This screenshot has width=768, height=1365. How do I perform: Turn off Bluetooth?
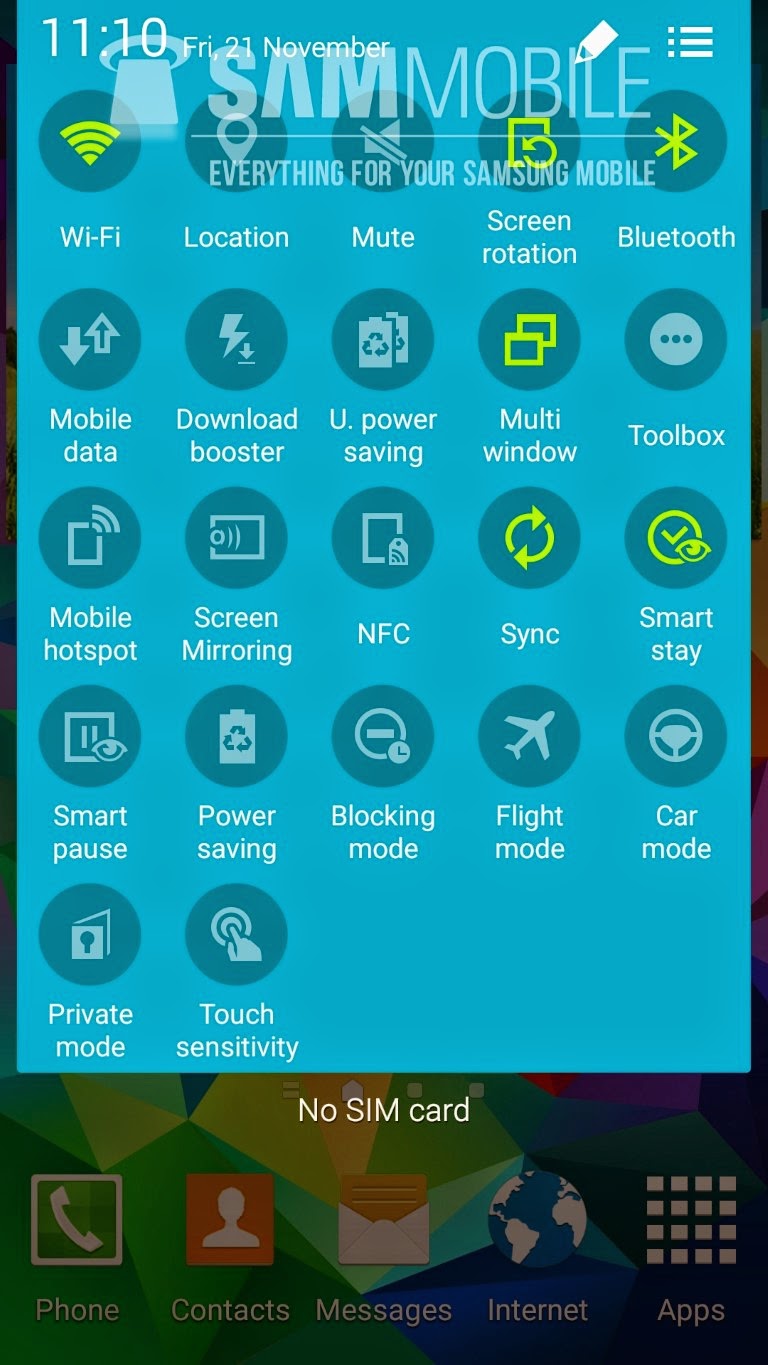coord(676,141)
